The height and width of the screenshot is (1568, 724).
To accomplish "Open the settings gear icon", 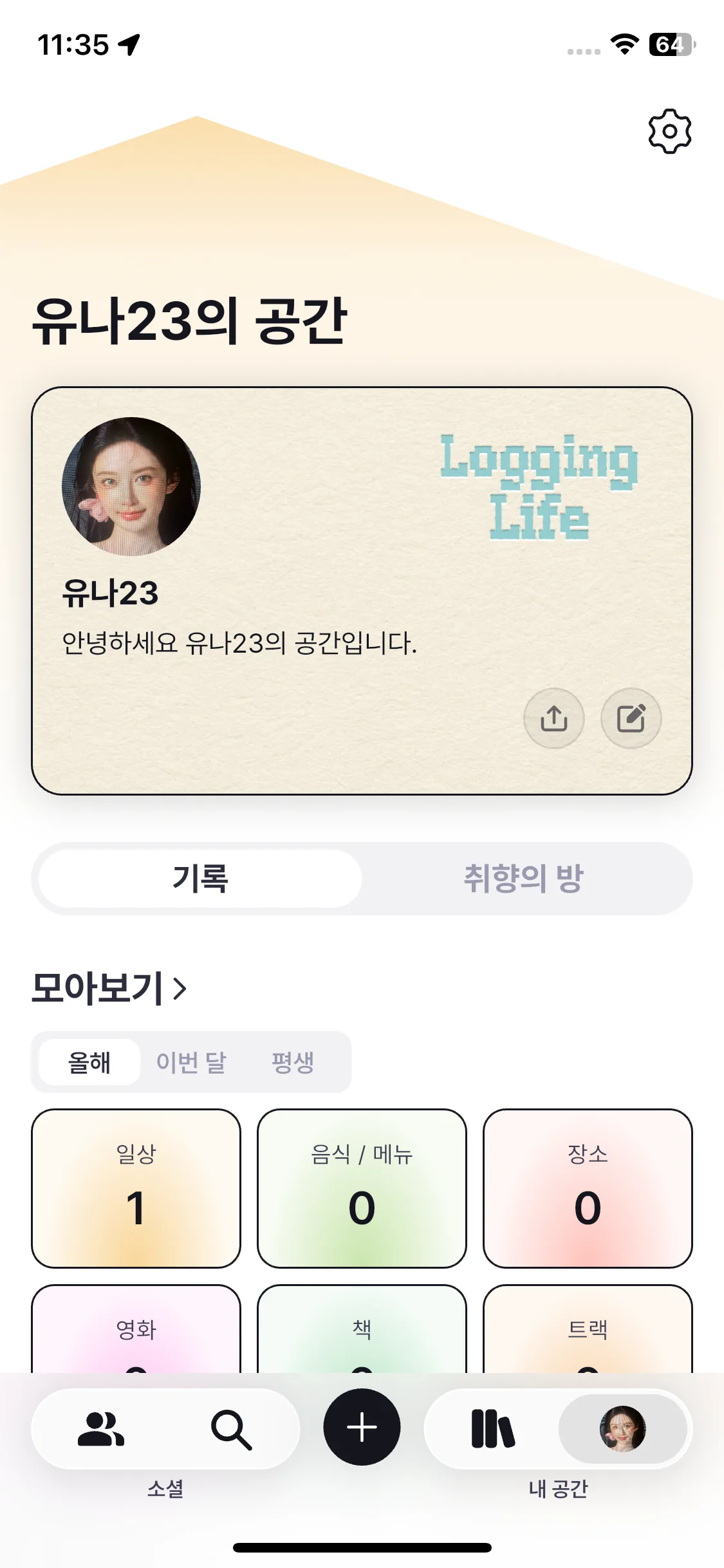I will point(669,131).
